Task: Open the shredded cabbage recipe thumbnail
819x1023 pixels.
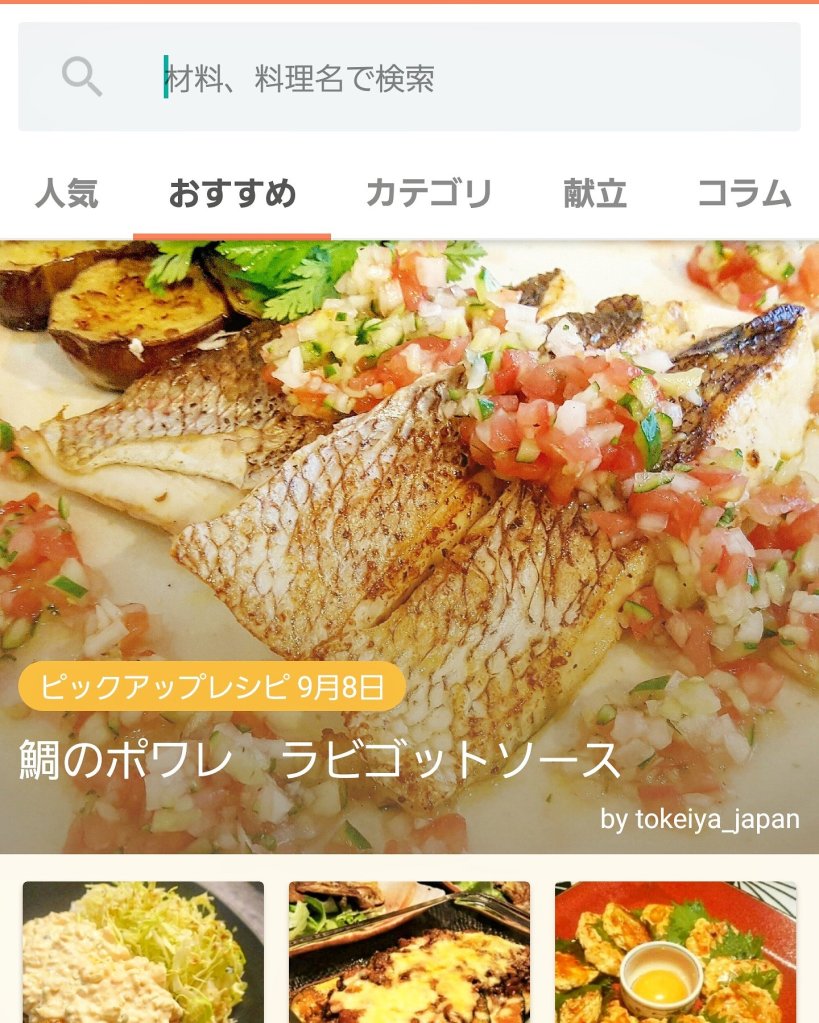Action: pos(143,951)
